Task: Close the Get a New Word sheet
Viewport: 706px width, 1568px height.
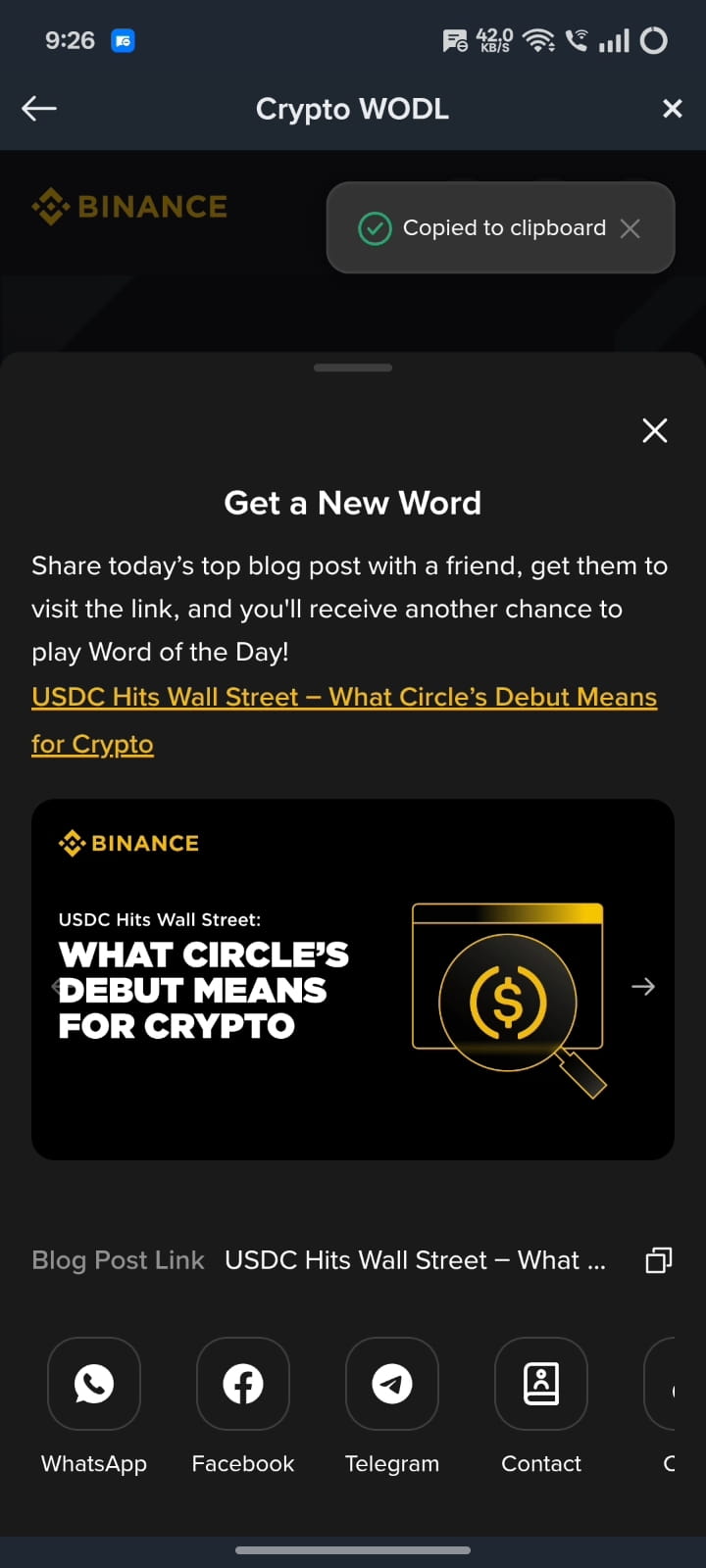Action: pos(654,430)
